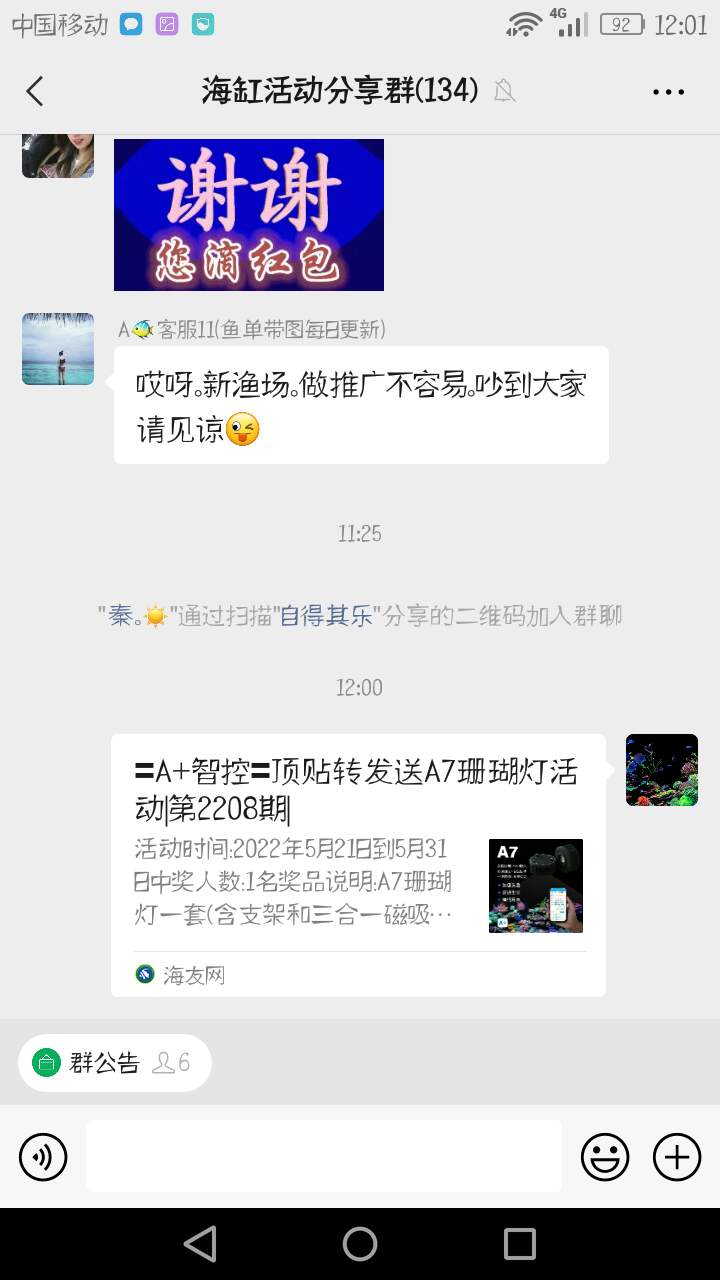The height and width of the screenshot is (1280, 720).
Task: Open the 群公告 group announcement
Action: pyautogui.click(x=114, y=1062)
